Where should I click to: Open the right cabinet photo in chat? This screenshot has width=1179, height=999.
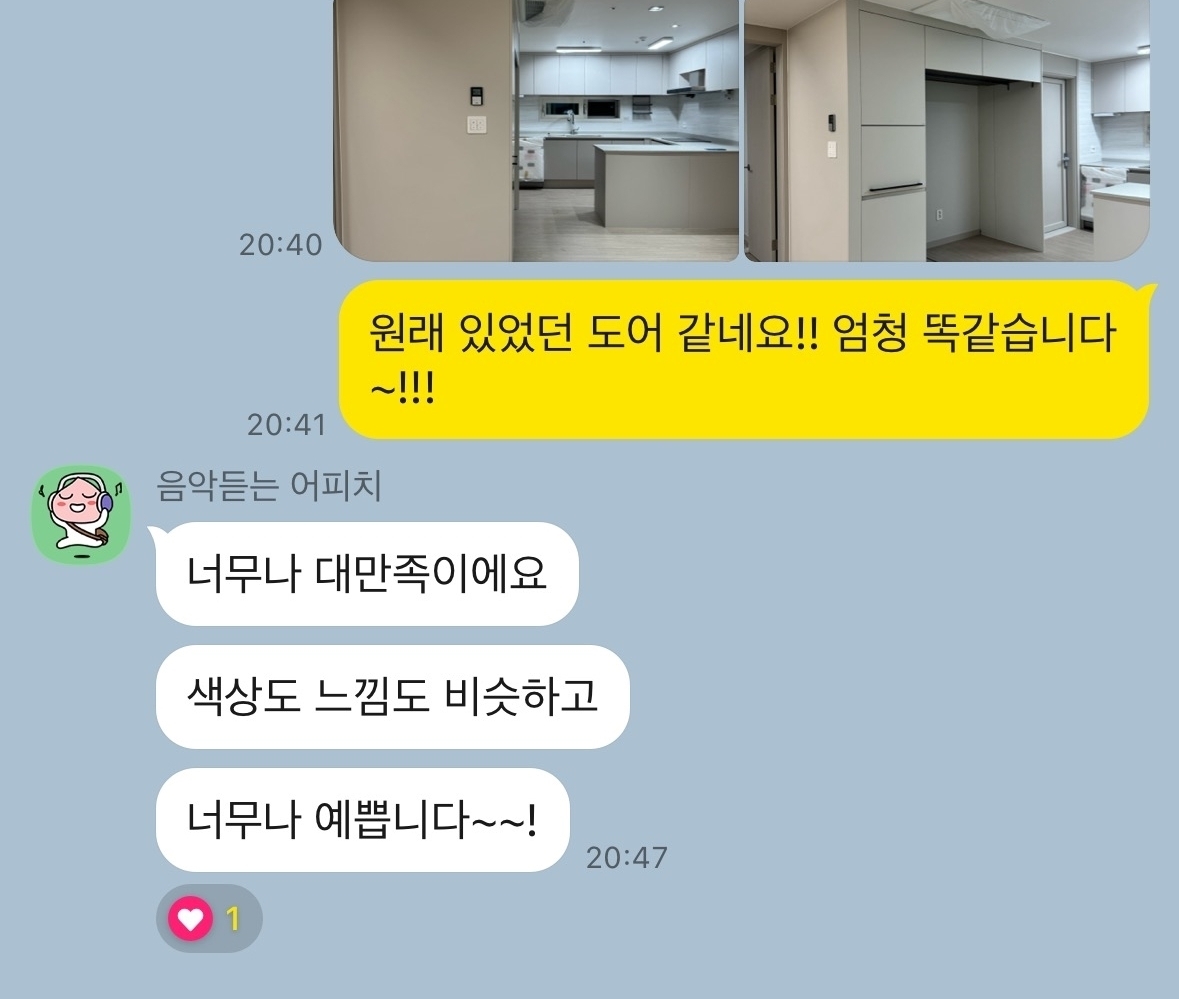tap(946, 130)
